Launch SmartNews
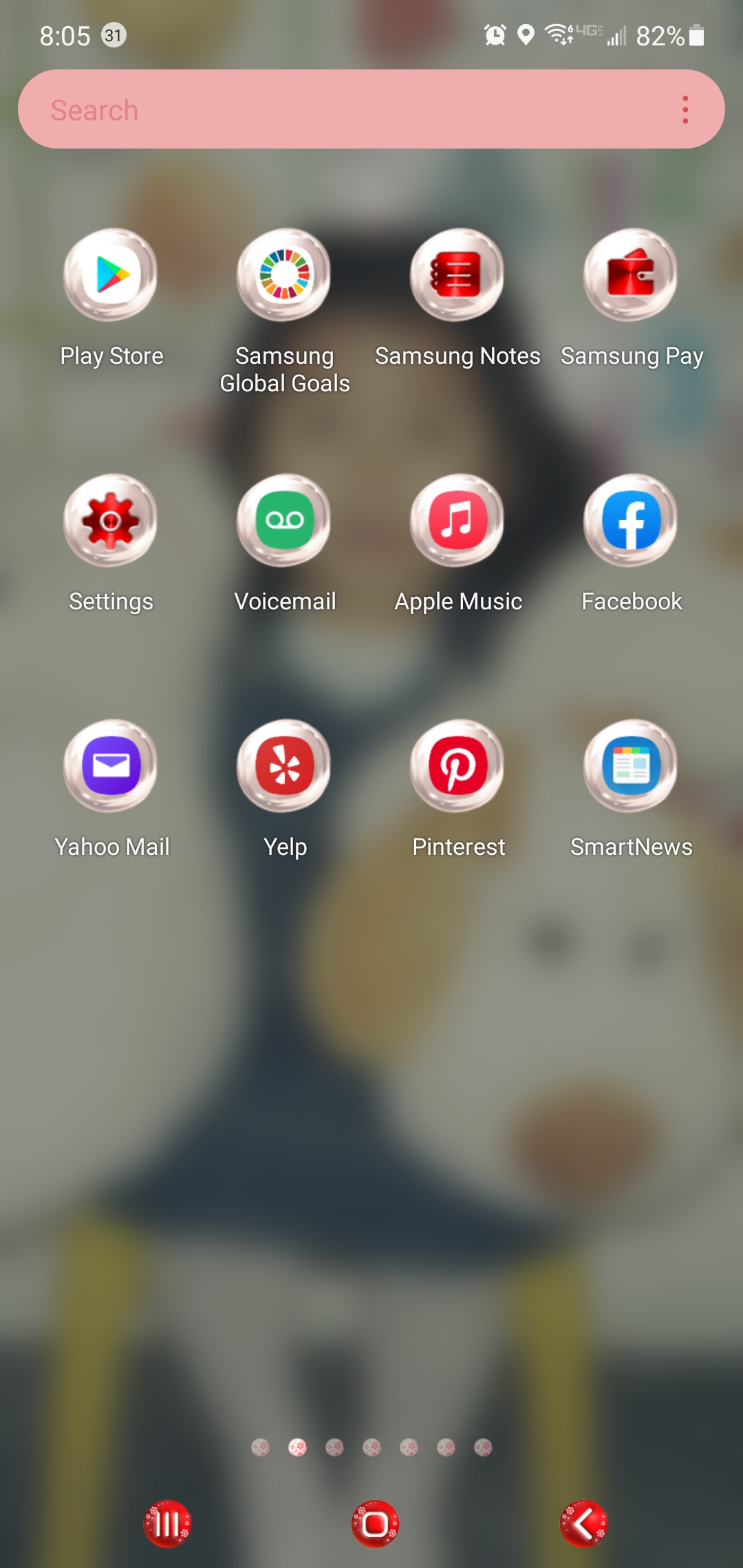The width and height of the screenshot is (743, 1568). 631,766
